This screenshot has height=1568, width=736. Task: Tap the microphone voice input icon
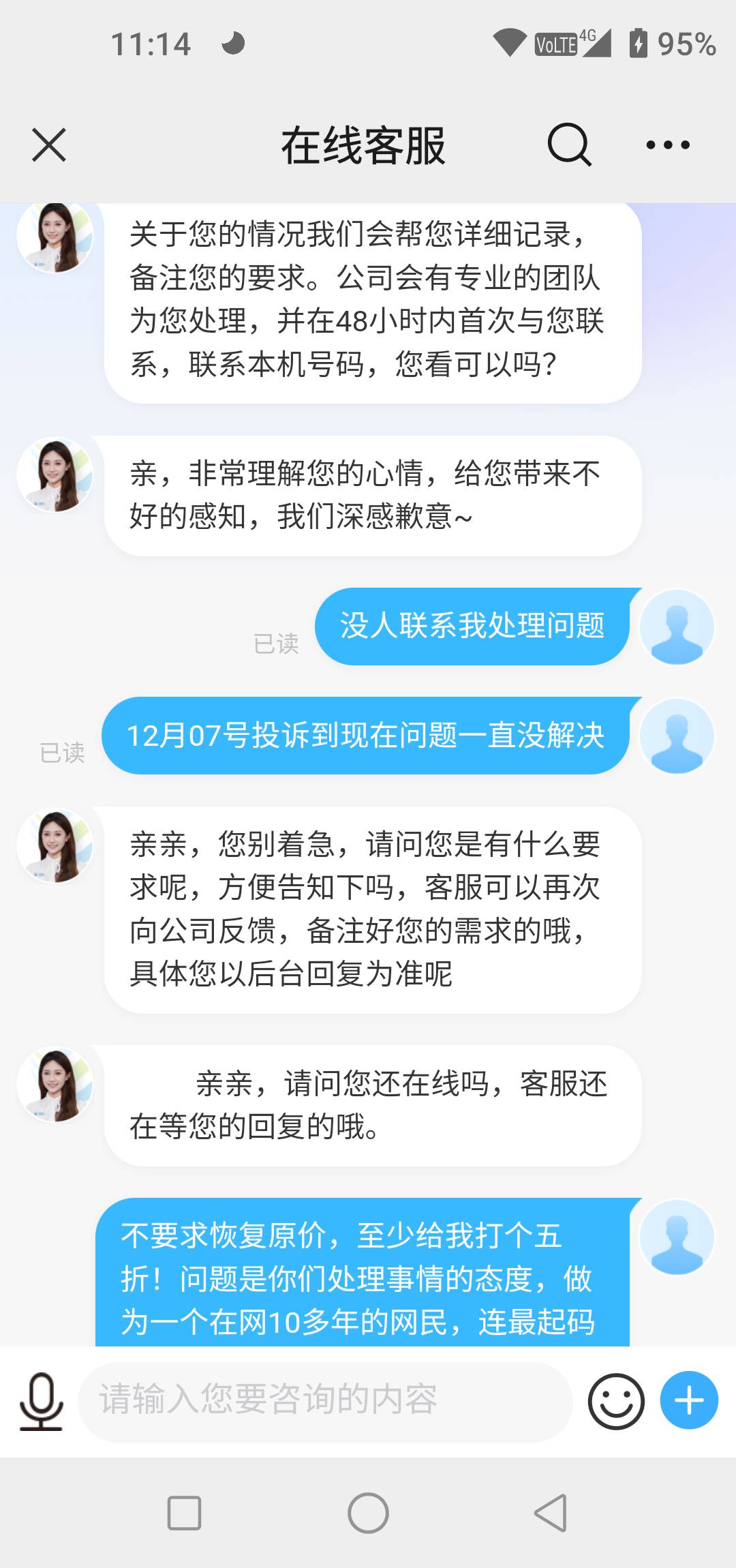41,1401
